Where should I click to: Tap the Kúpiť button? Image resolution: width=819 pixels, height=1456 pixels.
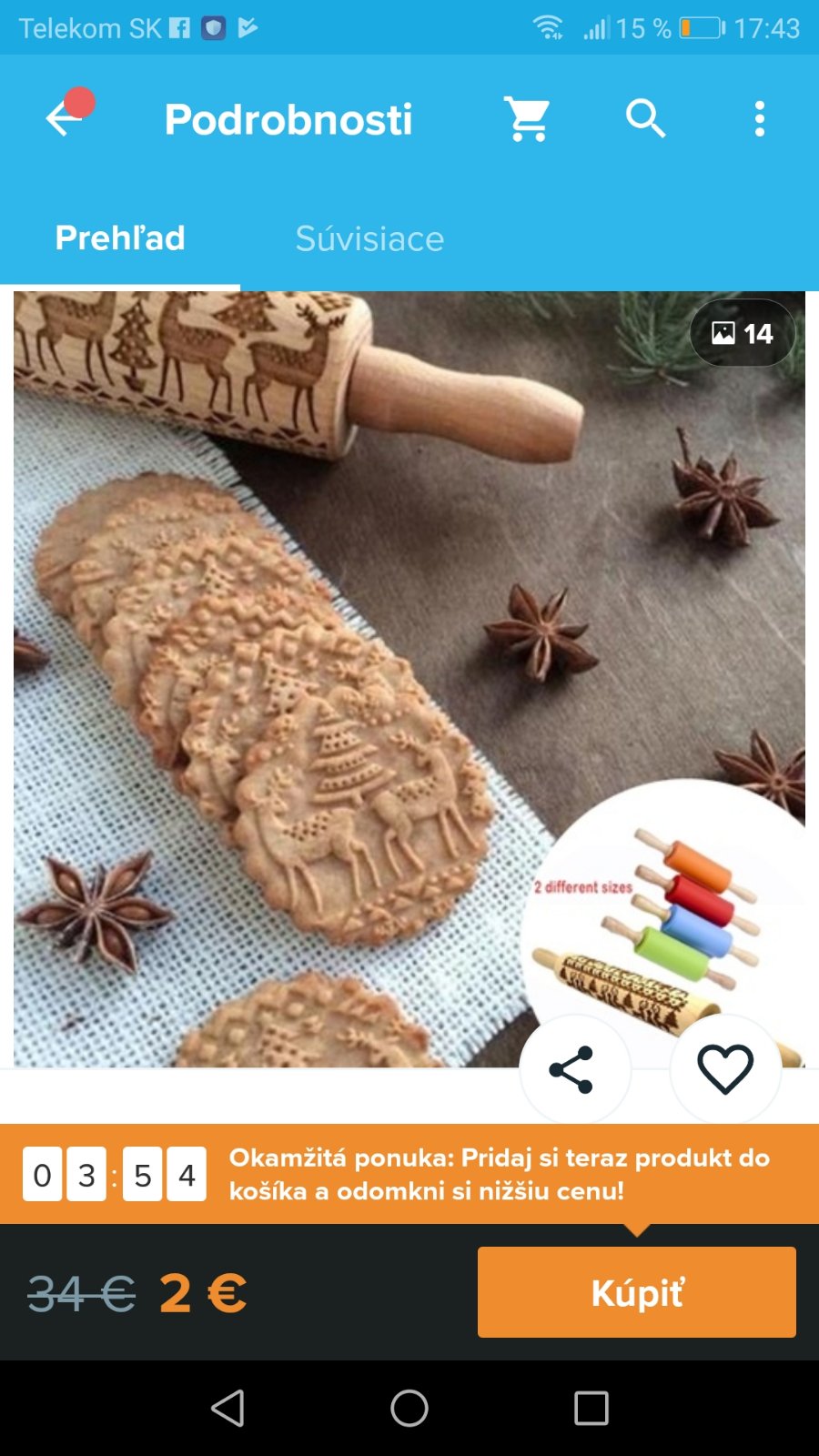[636, 1292]
